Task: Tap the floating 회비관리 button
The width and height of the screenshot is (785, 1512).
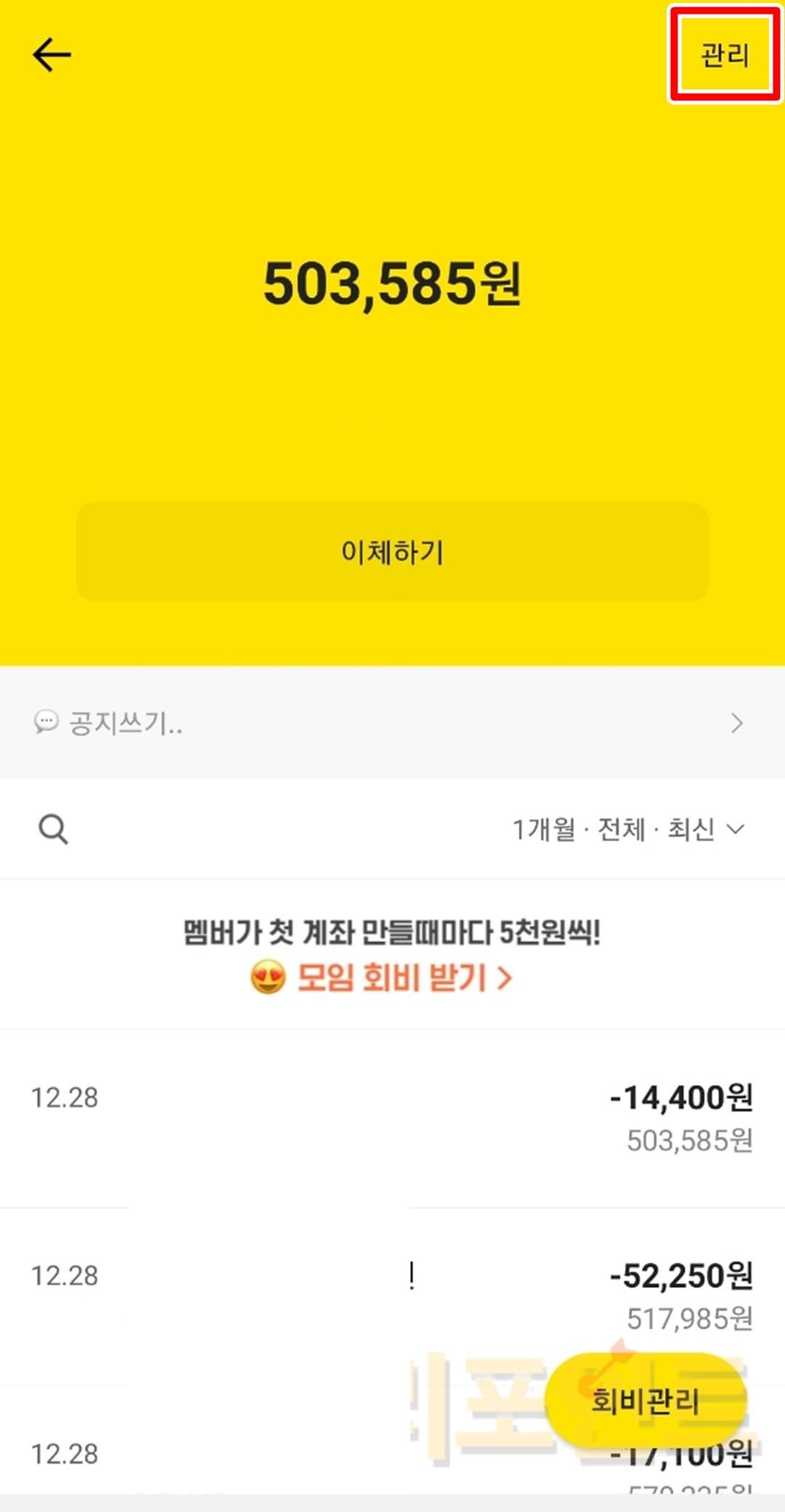Action: coord(645,1400)
